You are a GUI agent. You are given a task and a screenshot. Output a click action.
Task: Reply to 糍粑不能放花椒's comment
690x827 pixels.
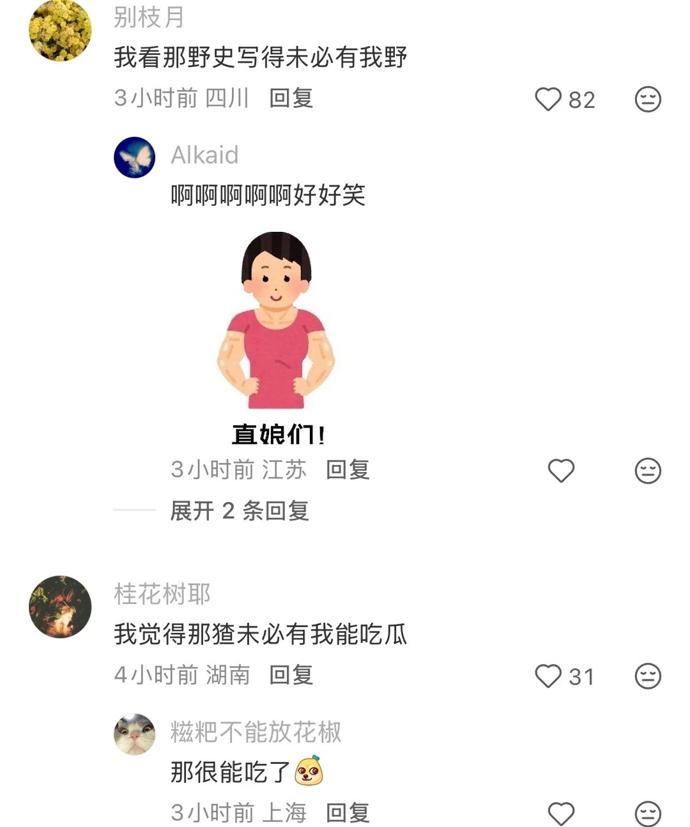coord(348,812)
